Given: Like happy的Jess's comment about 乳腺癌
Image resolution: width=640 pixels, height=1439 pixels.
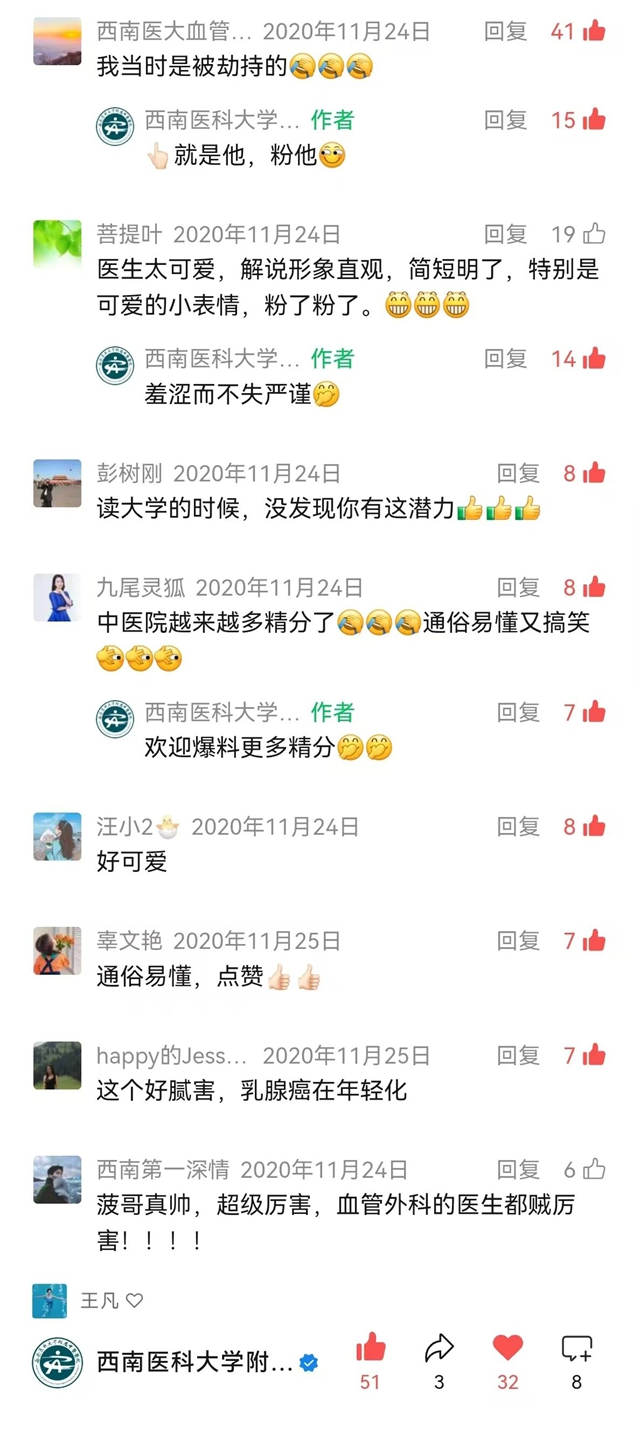Looking at the screenshot, I should pos(593,1055).
